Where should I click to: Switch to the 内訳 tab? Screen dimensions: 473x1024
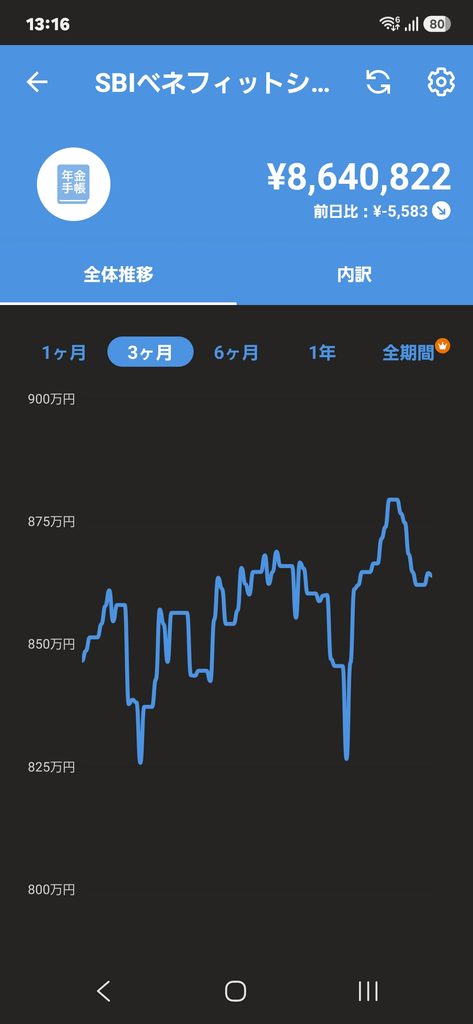[x=355, y=274]
